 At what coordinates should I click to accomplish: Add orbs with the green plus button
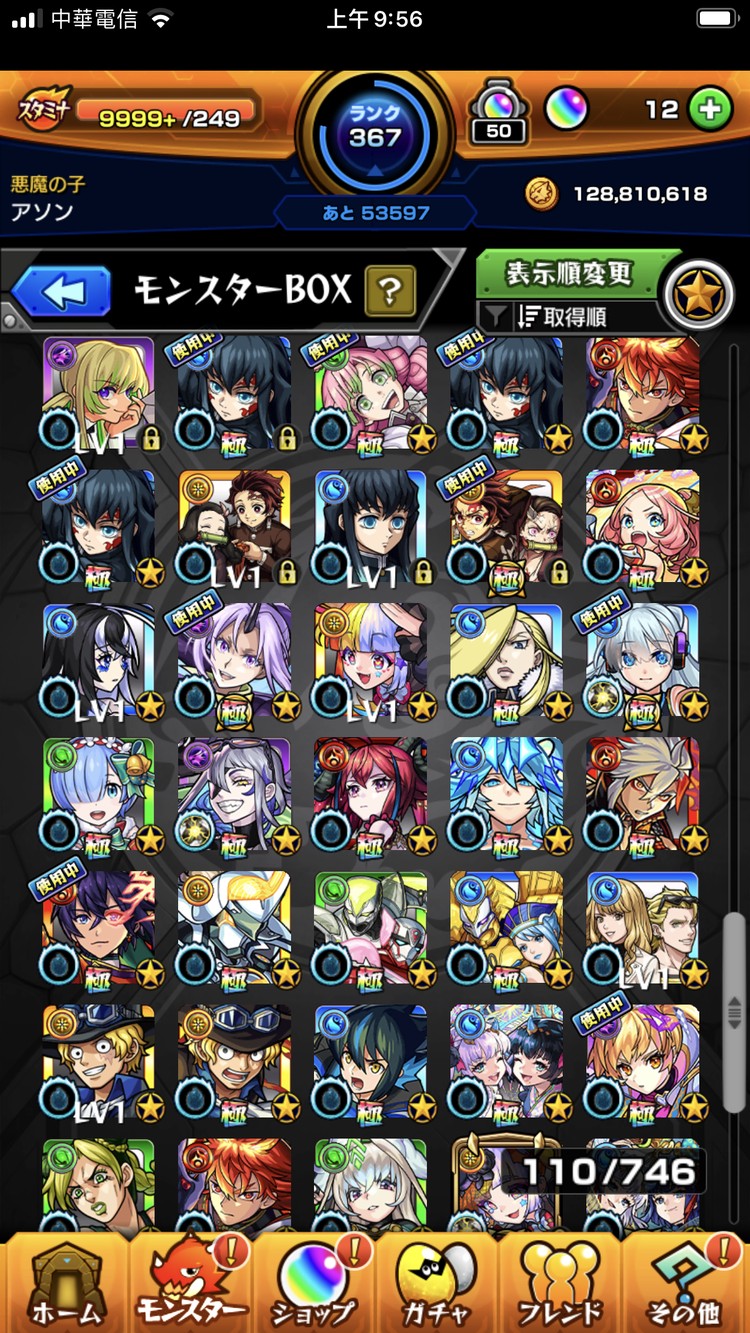pos(710,110)
